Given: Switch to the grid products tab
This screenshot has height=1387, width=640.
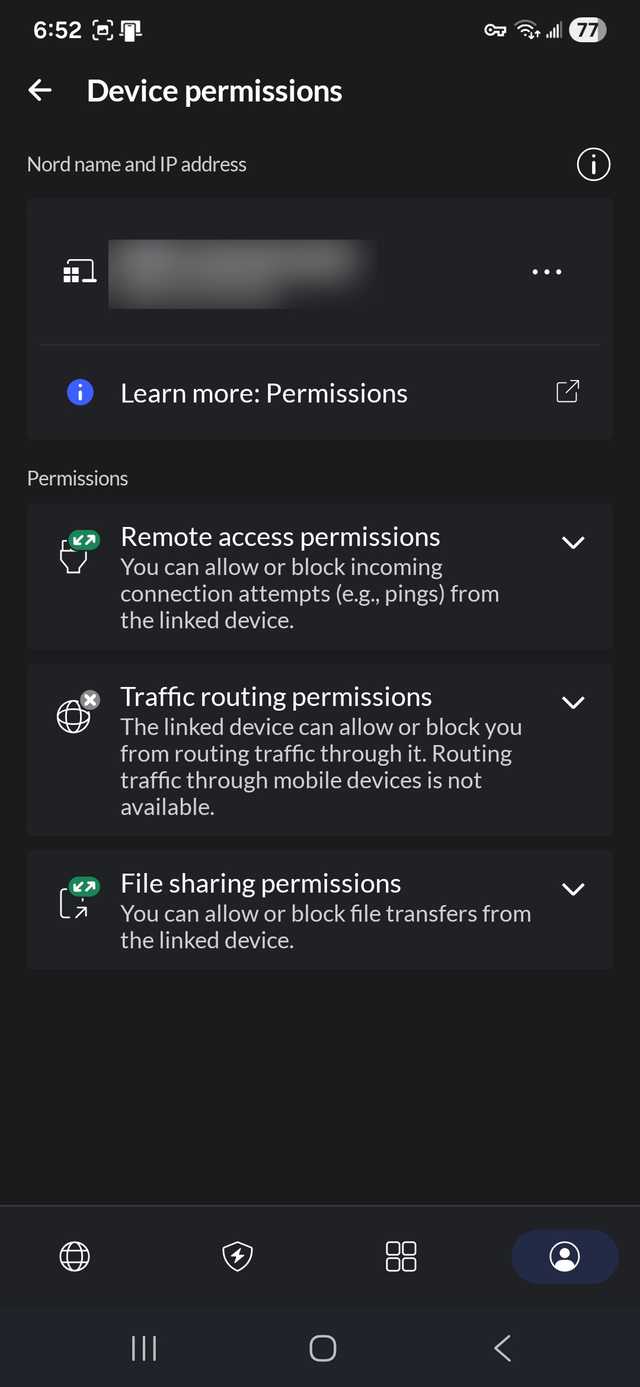Looking at the screenshot, I should click(401, 1256).
